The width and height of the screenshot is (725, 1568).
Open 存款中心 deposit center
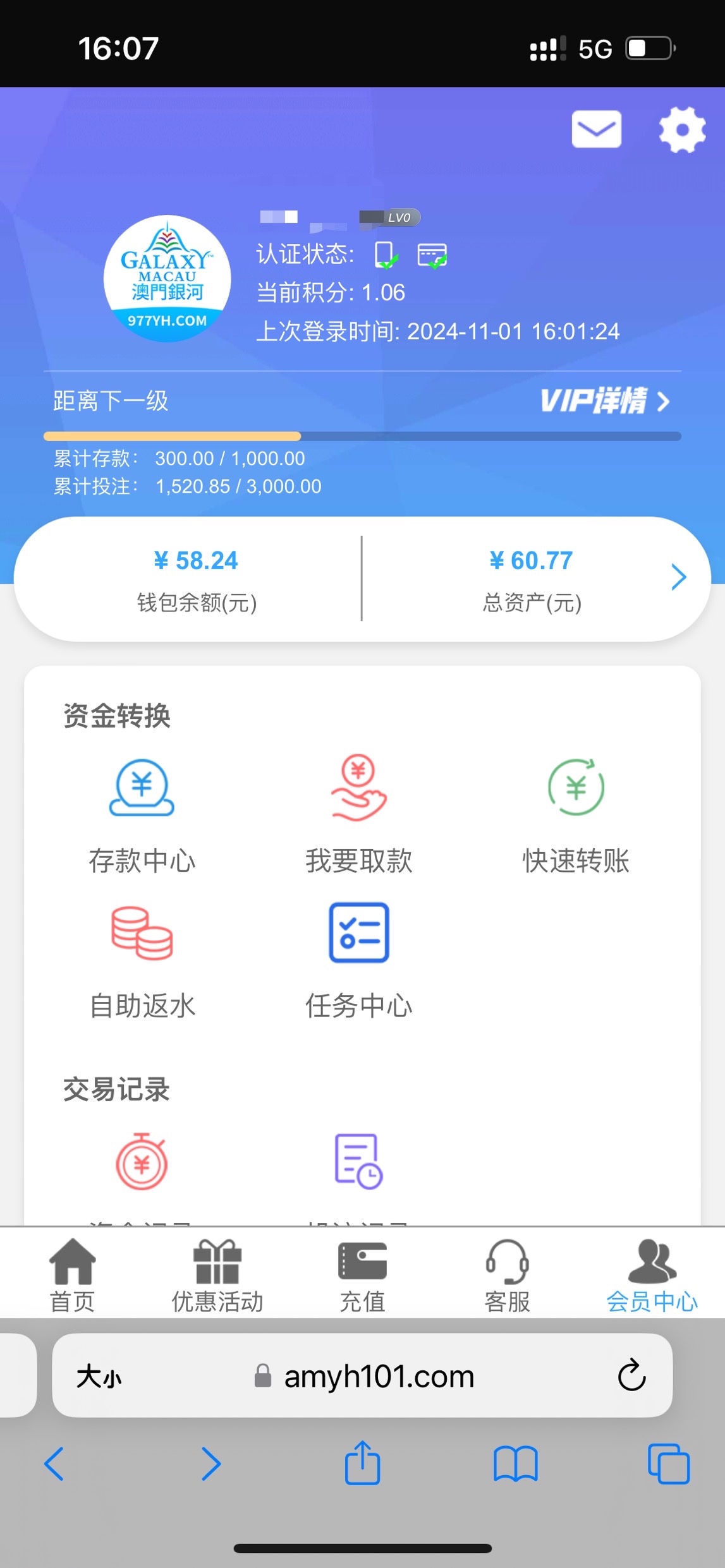pyautogui.click(x=142, y=815)
